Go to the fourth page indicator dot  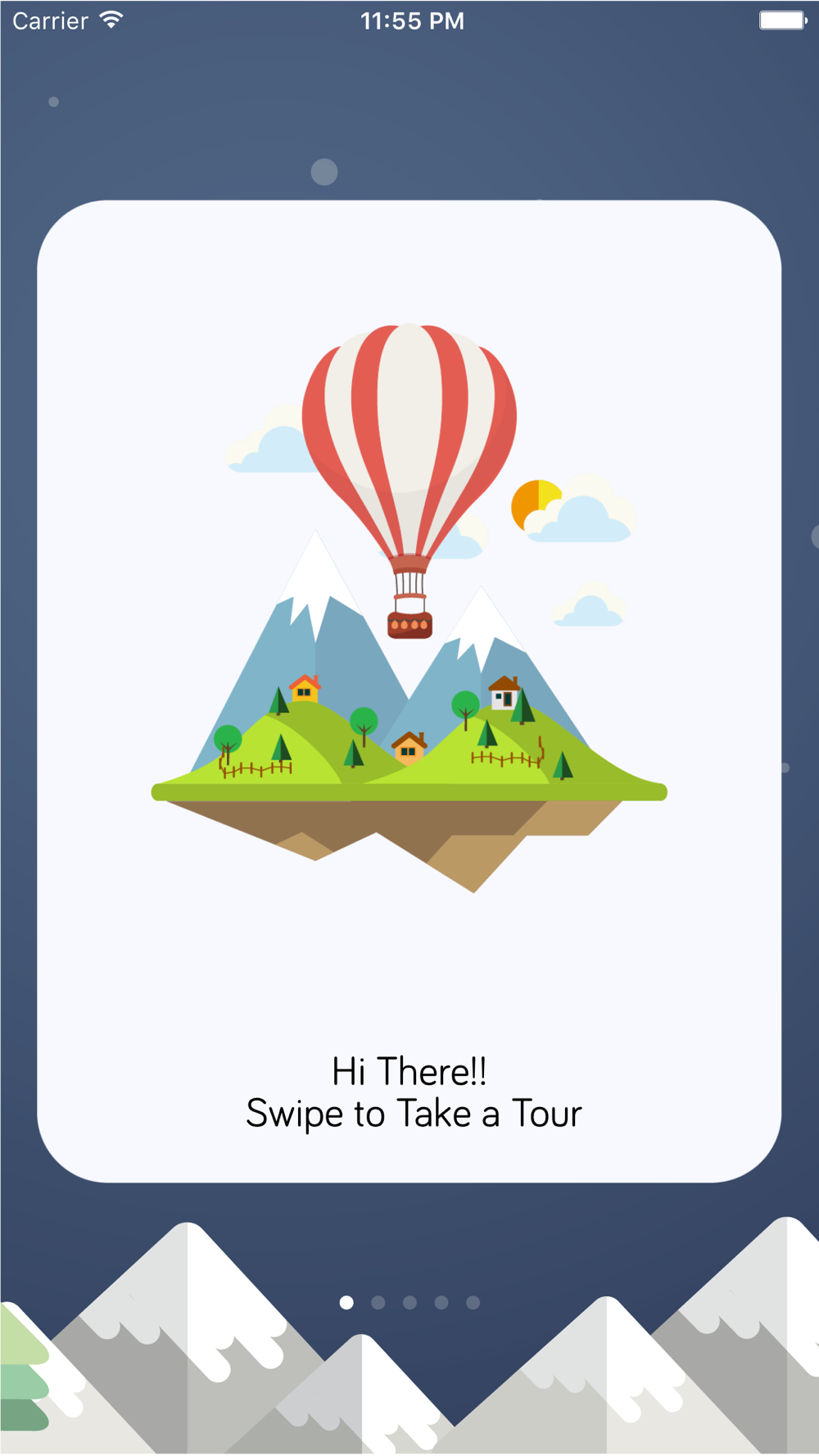(x=441, y=1302)
